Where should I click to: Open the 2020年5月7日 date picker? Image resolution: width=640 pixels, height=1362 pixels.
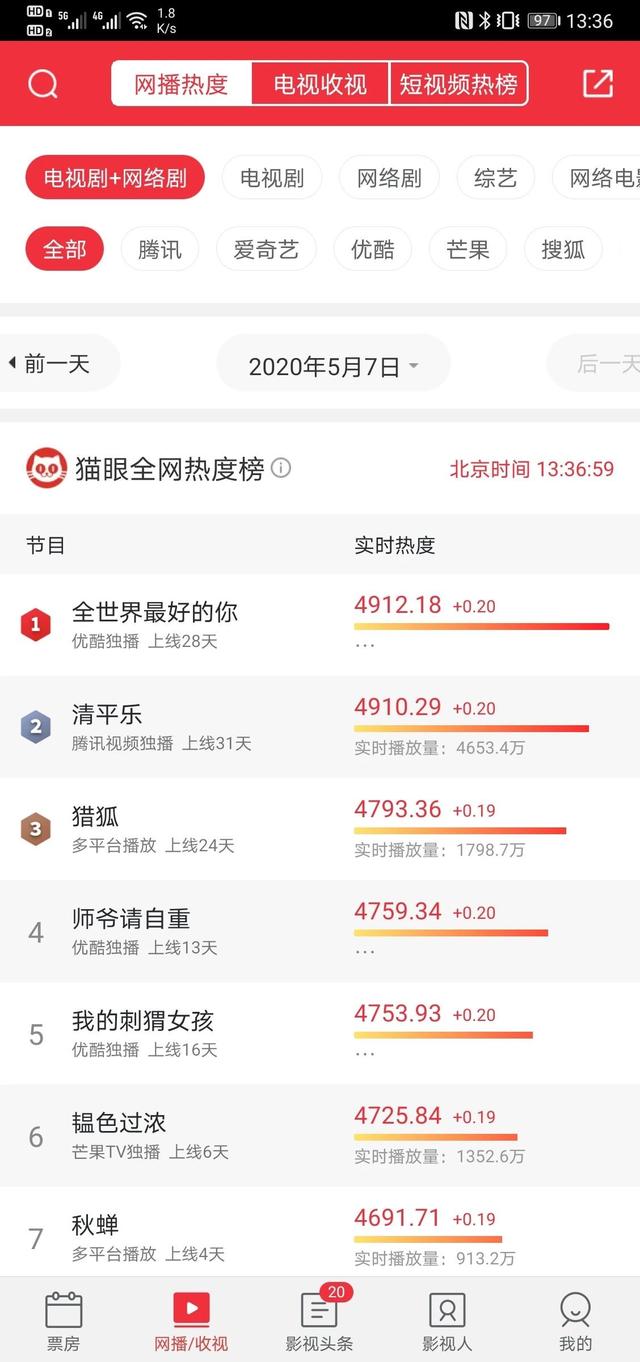(333, 366)
